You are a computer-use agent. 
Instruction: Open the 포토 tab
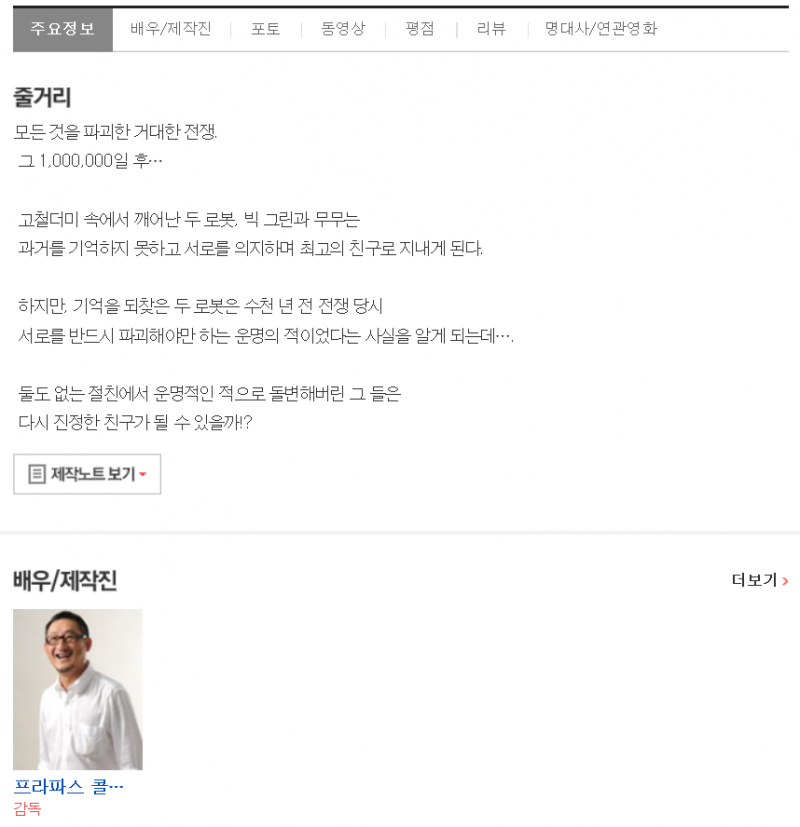point(265,29)
